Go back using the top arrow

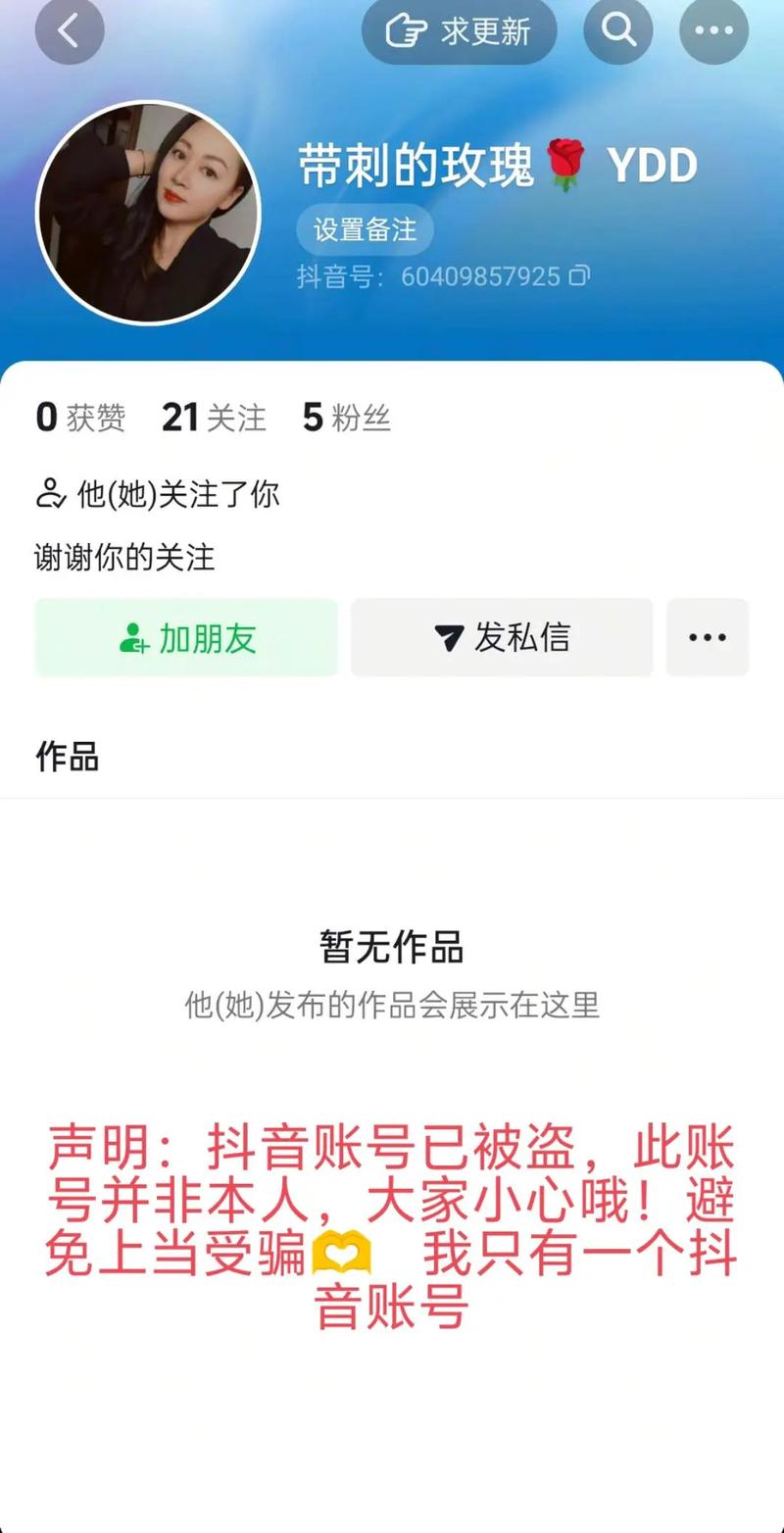point(70,30)
